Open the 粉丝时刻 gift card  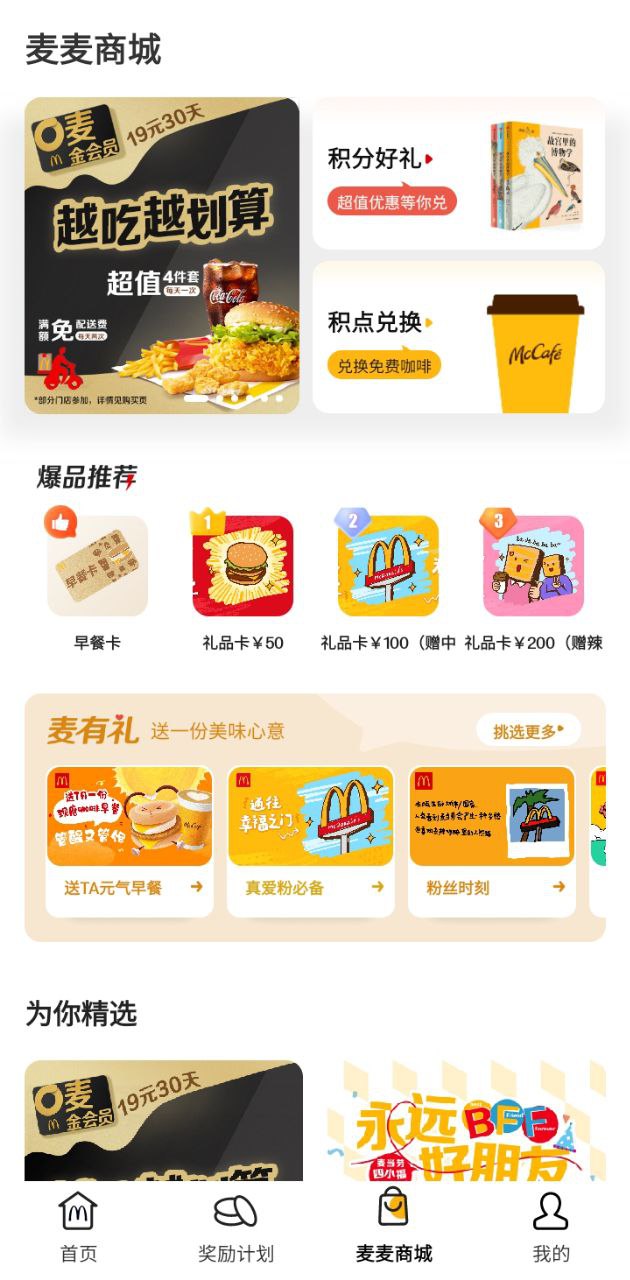[x=492, y=840]
